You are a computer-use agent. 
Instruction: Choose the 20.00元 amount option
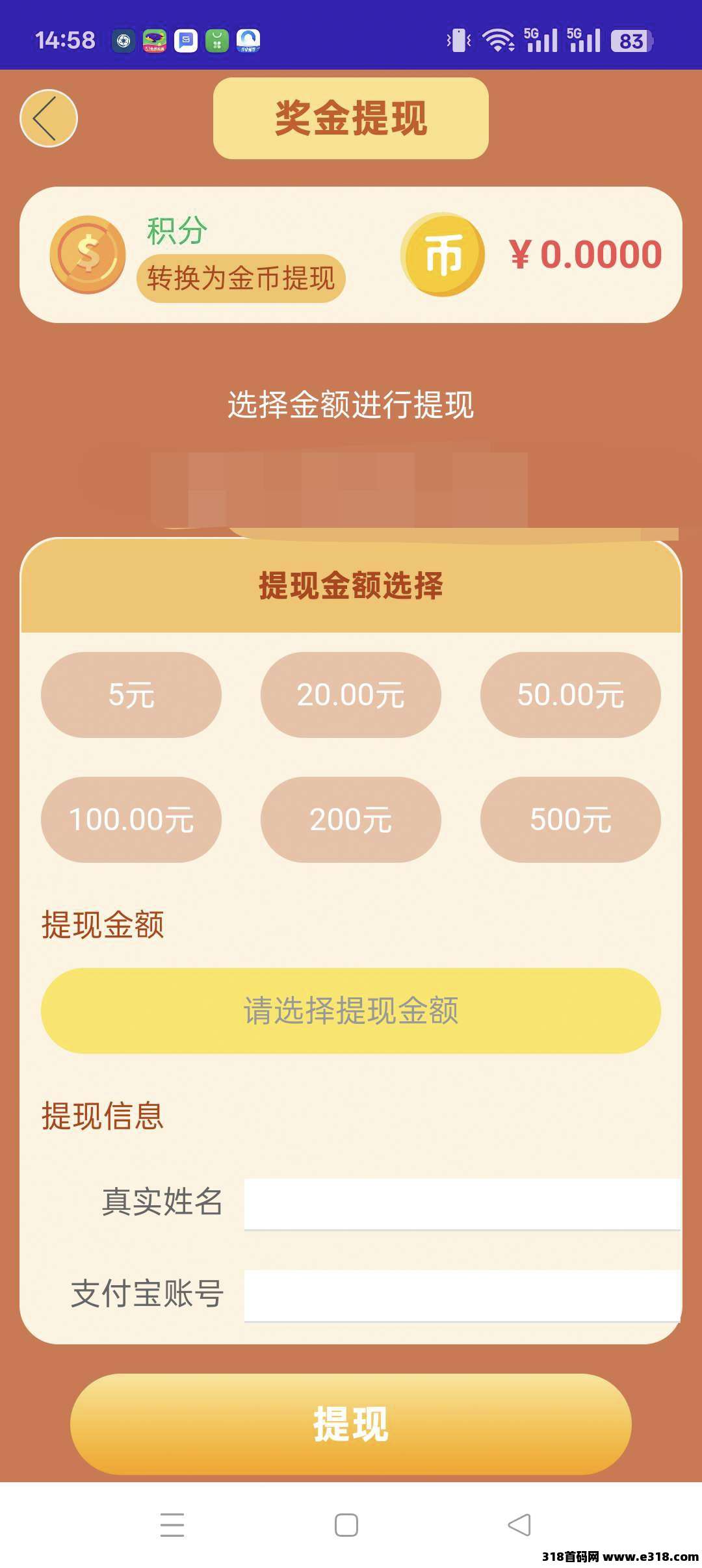[x=351, y=695]
